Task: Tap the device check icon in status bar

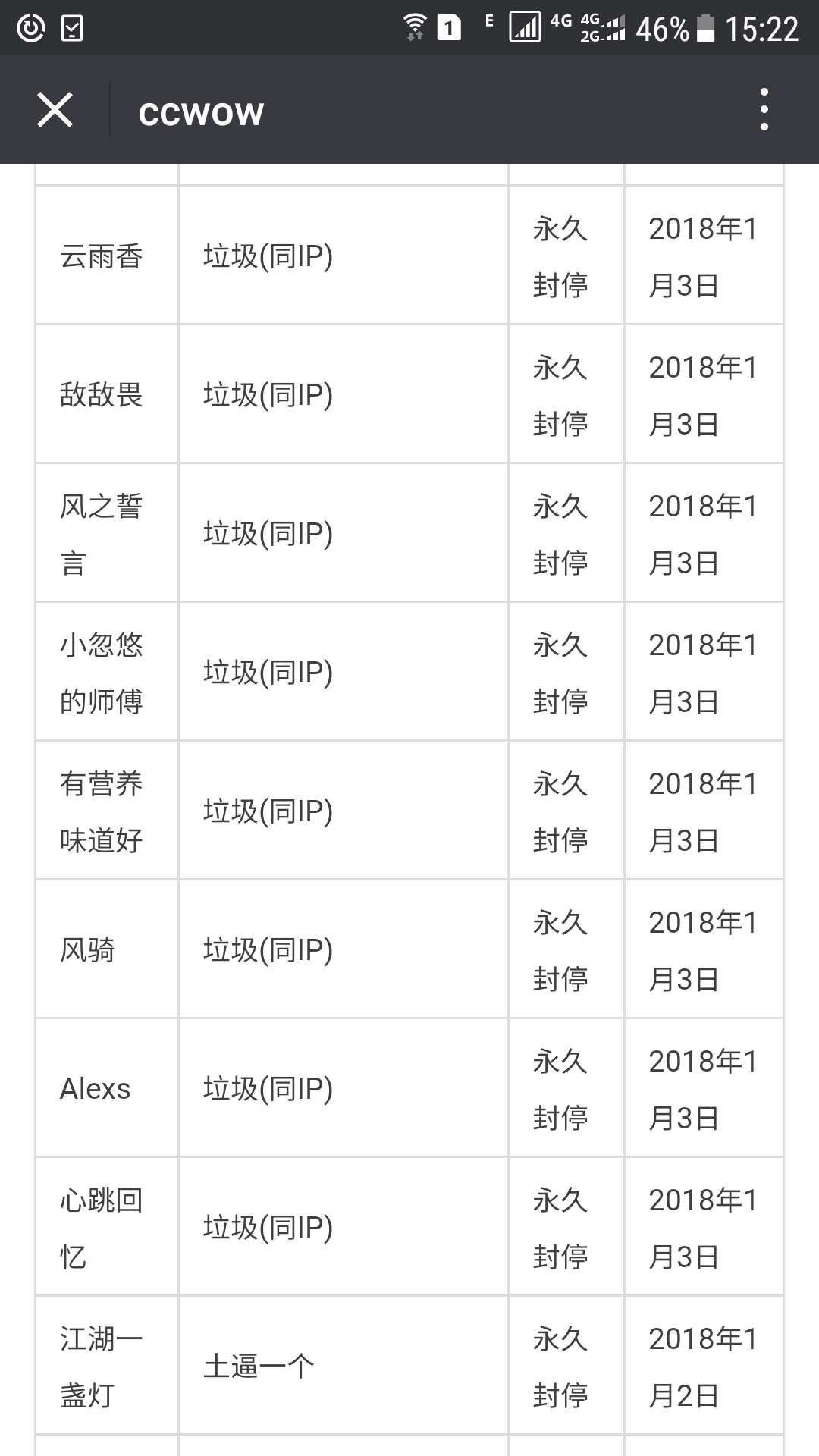Action: (72, 25)
